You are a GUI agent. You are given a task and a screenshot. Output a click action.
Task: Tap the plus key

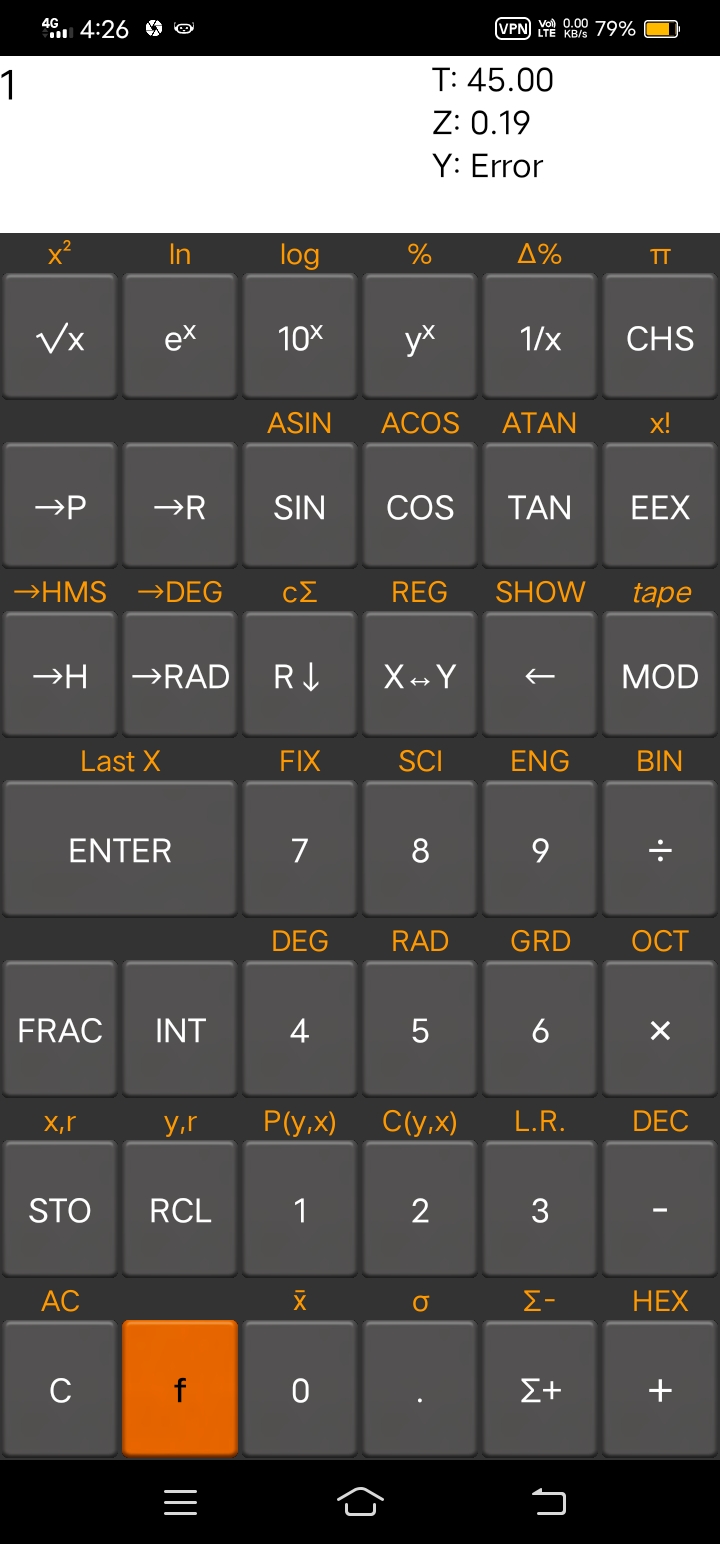coord(660,1390)
